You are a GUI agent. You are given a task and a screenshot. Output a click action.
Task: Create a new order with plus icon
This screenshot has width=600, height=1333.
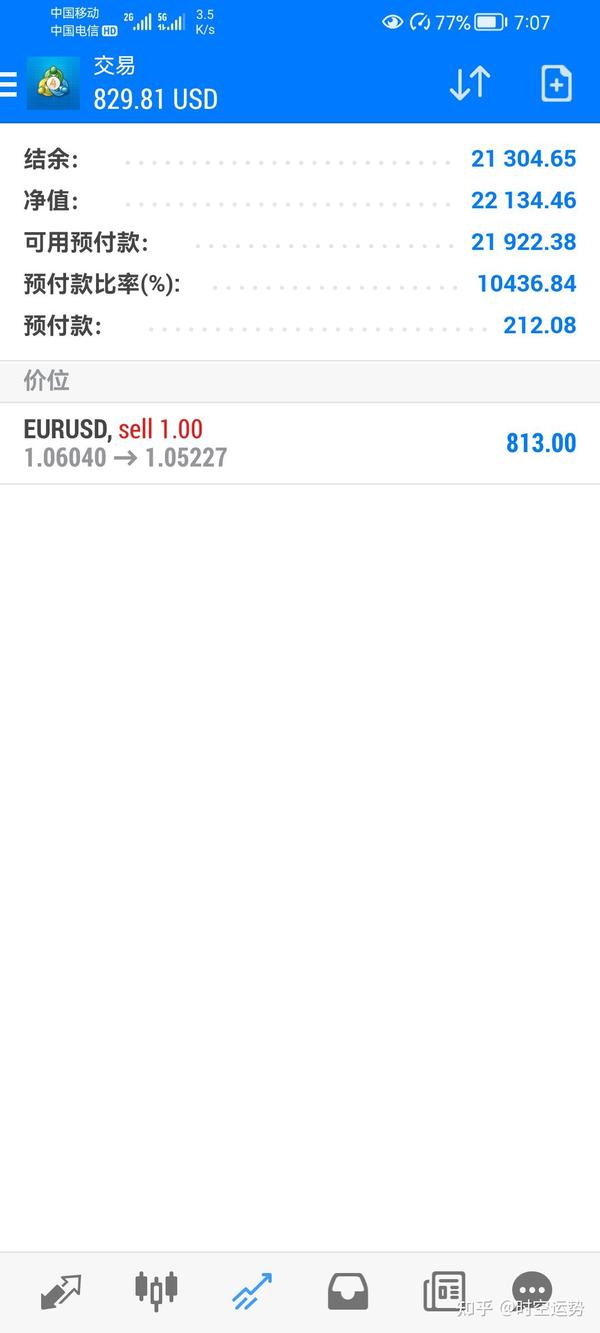(556, 84)
